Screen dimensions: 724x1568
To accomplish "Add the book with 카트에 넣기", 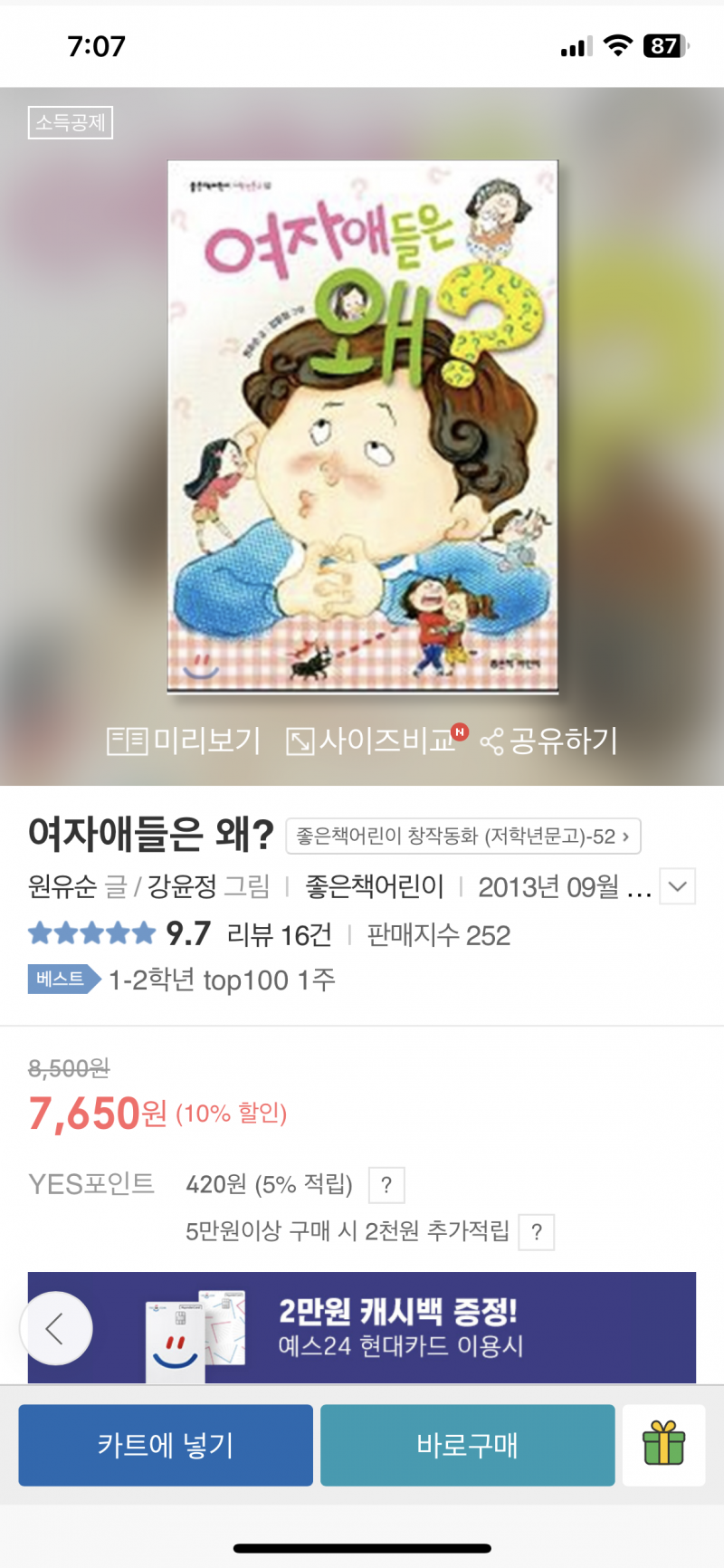I will 166,1445.
